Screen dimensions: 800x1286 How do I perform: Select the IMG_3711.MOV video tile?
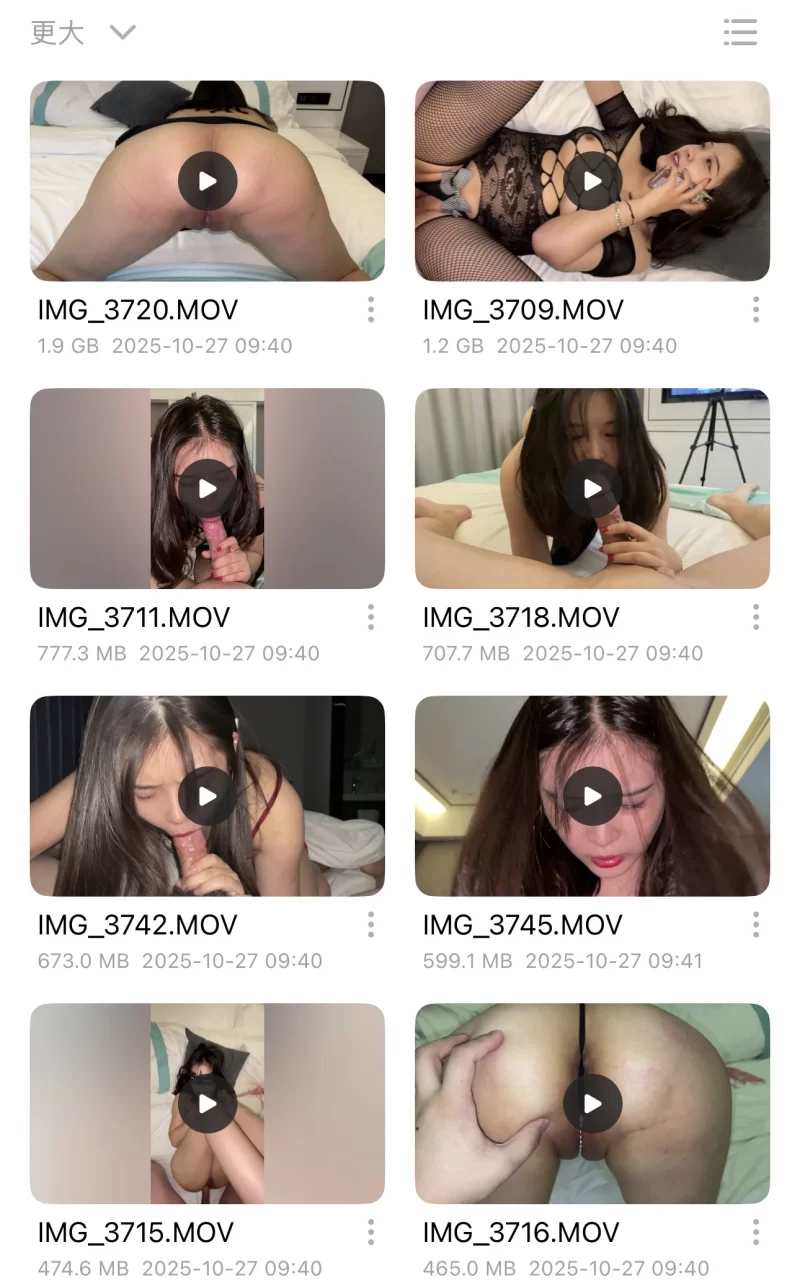pyautogui.click(x=207, y=488)
